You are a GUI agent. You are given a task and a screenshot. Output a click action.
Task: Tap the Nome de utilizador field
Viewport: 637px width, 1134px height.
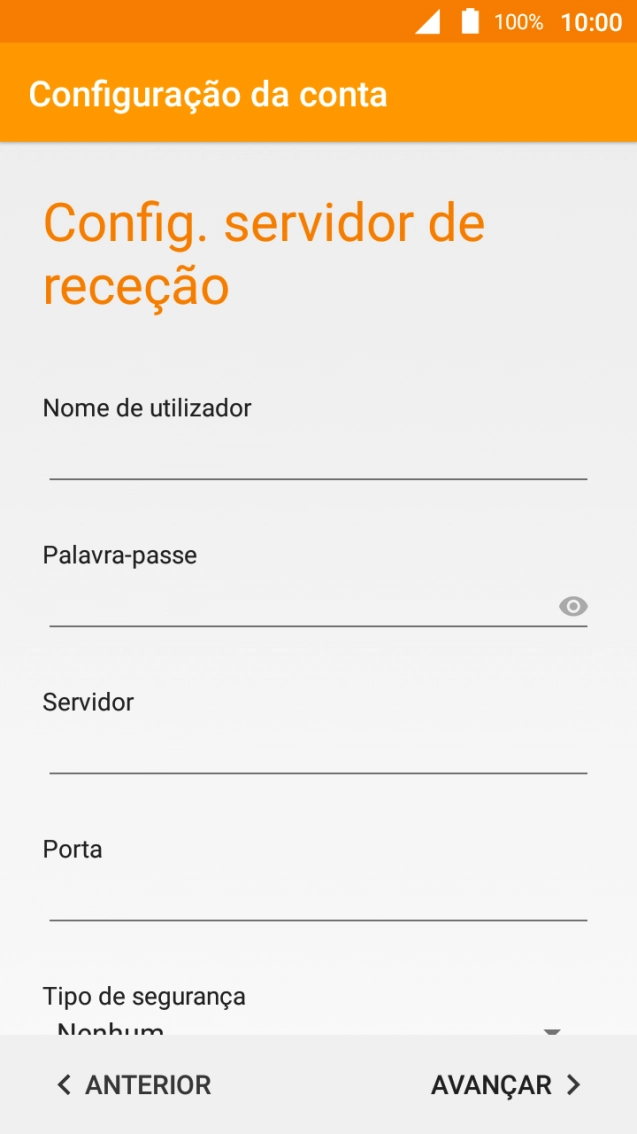click(317, 458)
